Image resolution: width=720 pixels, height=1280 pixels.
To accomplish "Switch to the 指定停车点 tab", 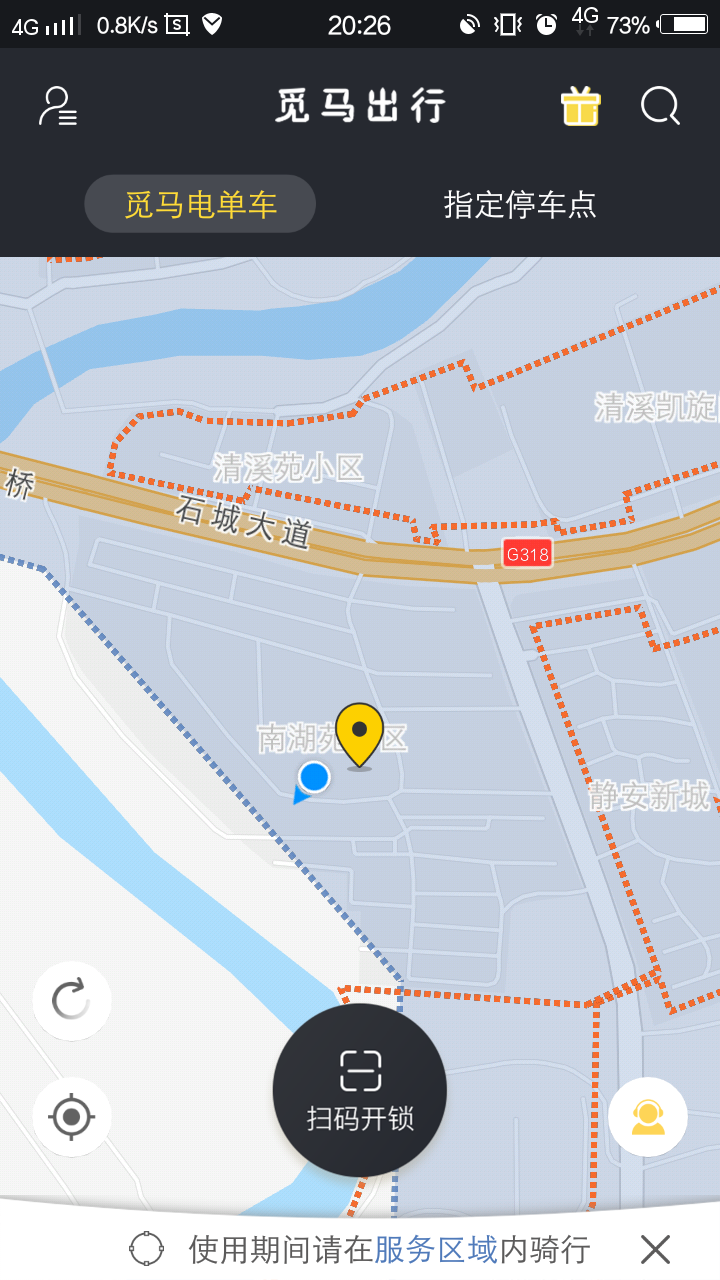I will (520, 204).
